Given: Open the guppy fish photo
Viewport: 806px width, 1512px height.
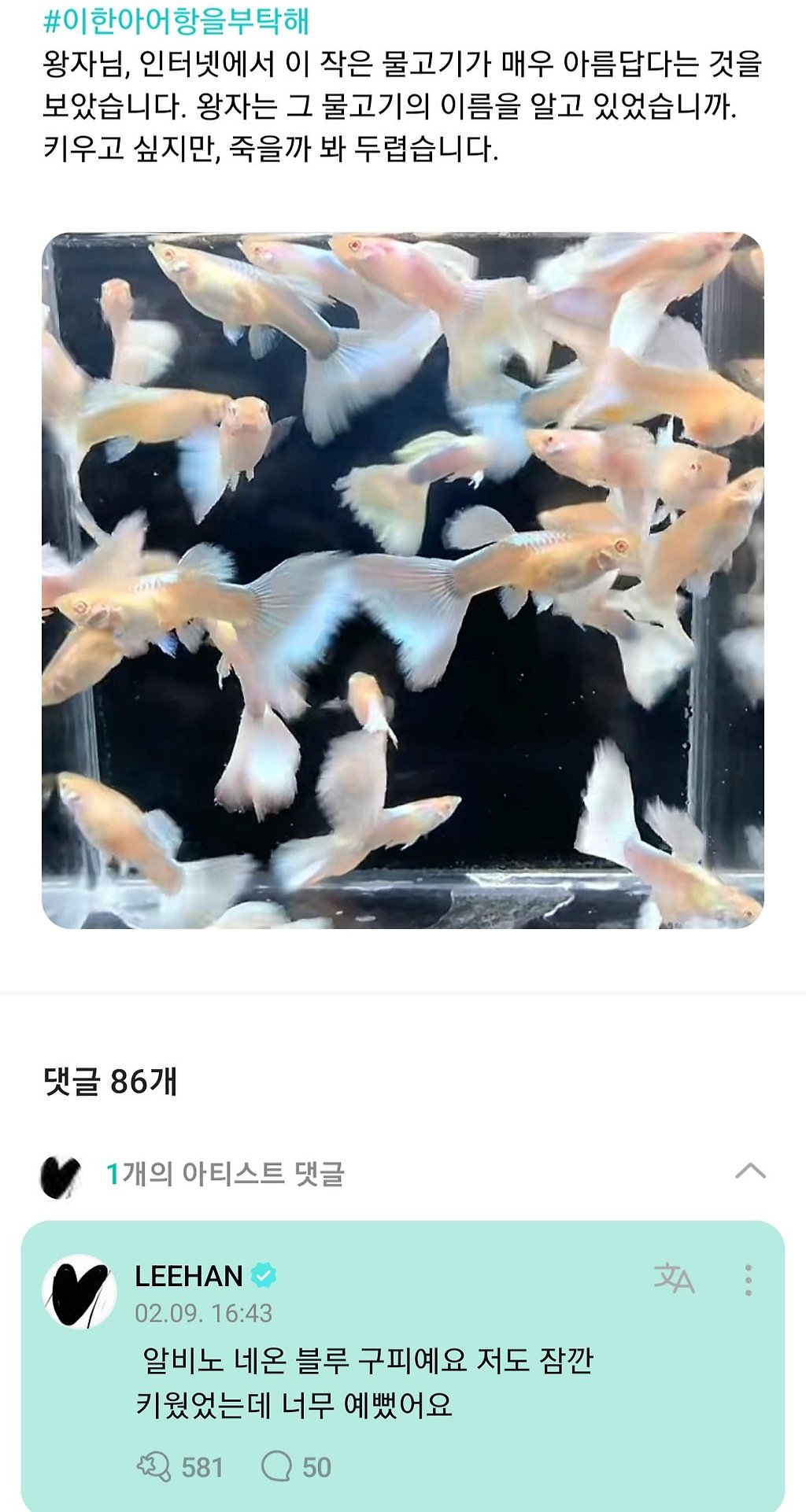Looking at the screenshot, I should coord(402,580).
